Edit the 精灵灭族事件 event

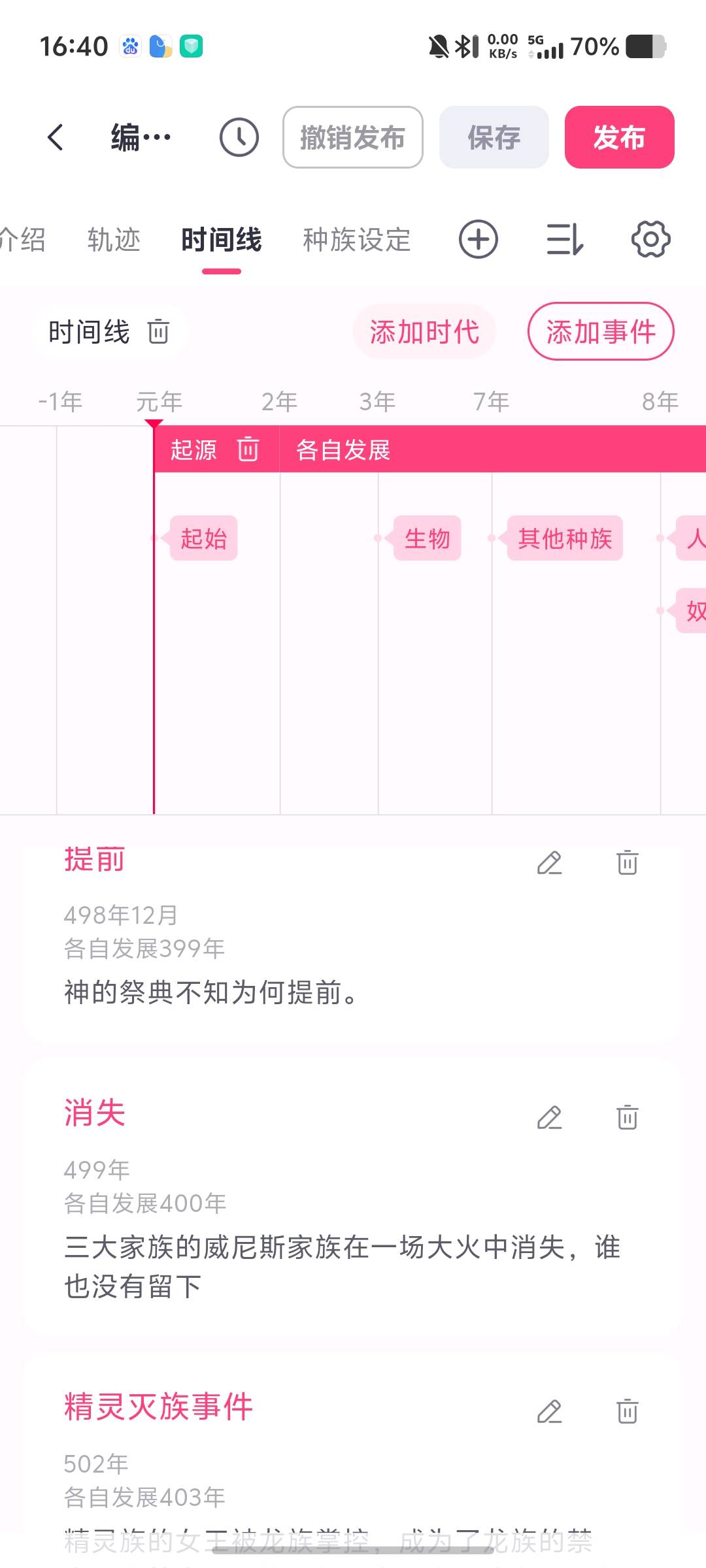click(549, 1411)
